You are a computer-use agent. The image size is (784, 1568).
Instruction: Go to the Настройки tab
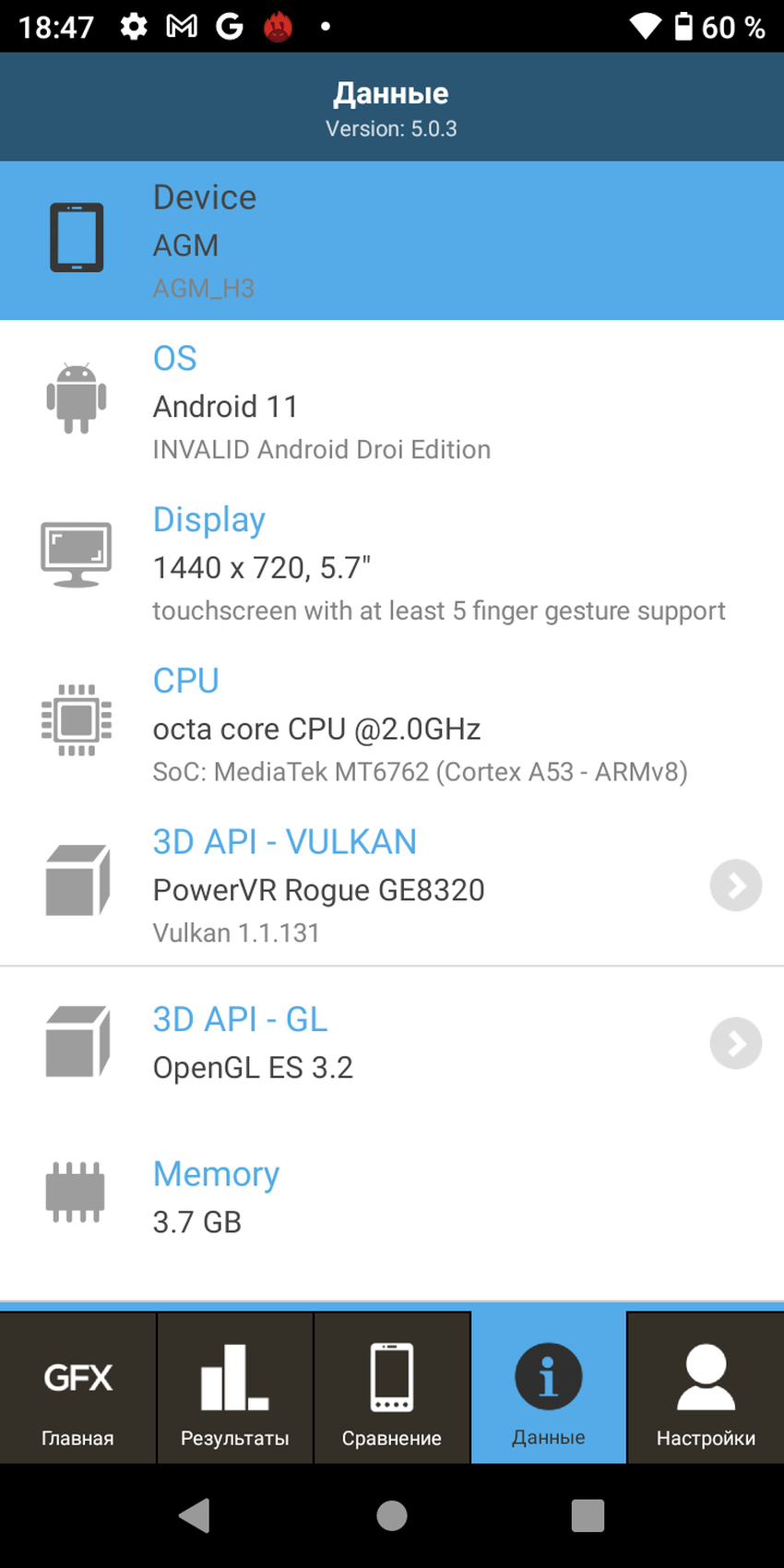(x=706, y=1388)
